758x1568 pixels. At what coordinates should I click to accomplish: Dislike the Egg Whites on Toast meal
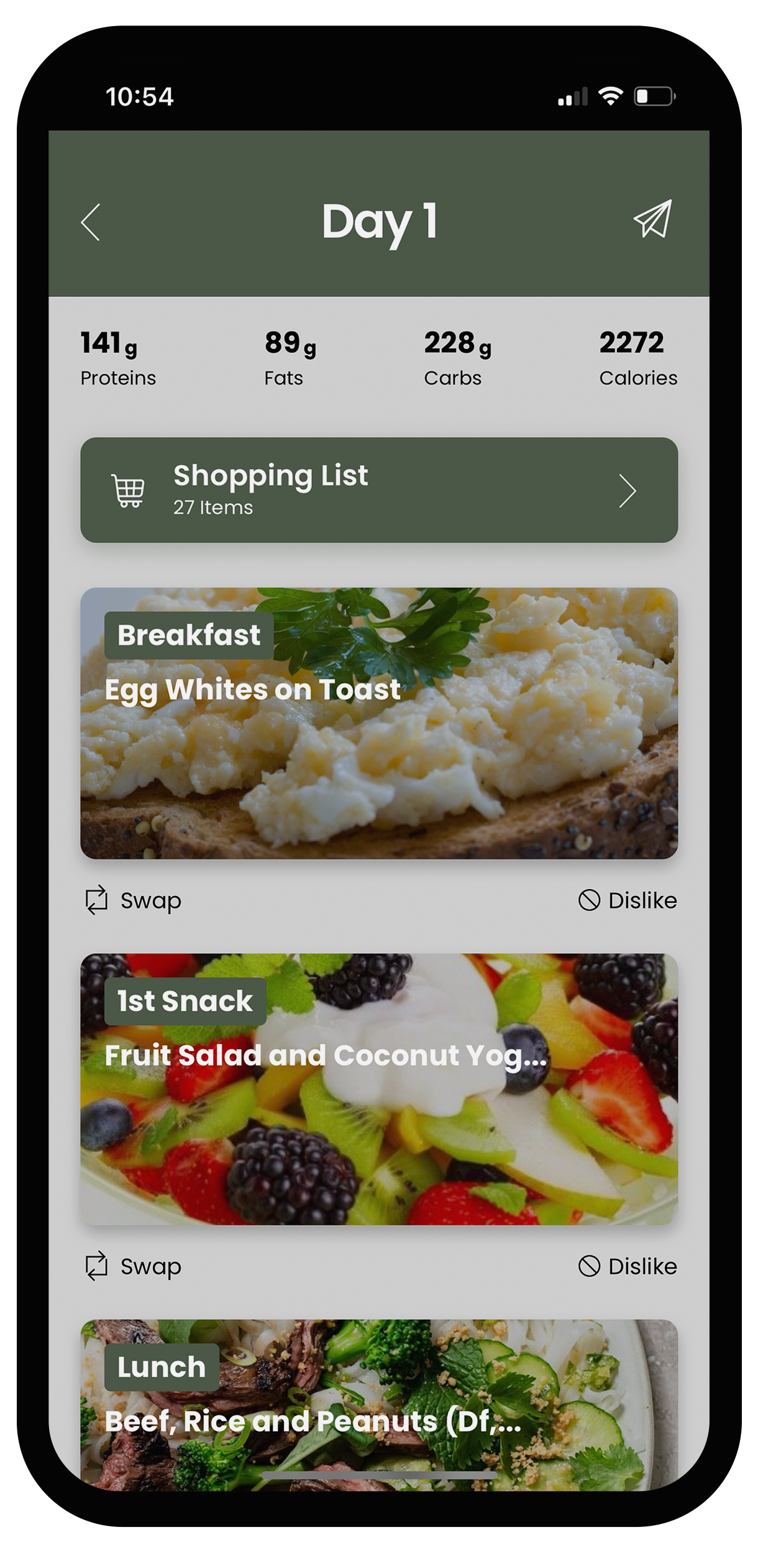coord(628,900)
